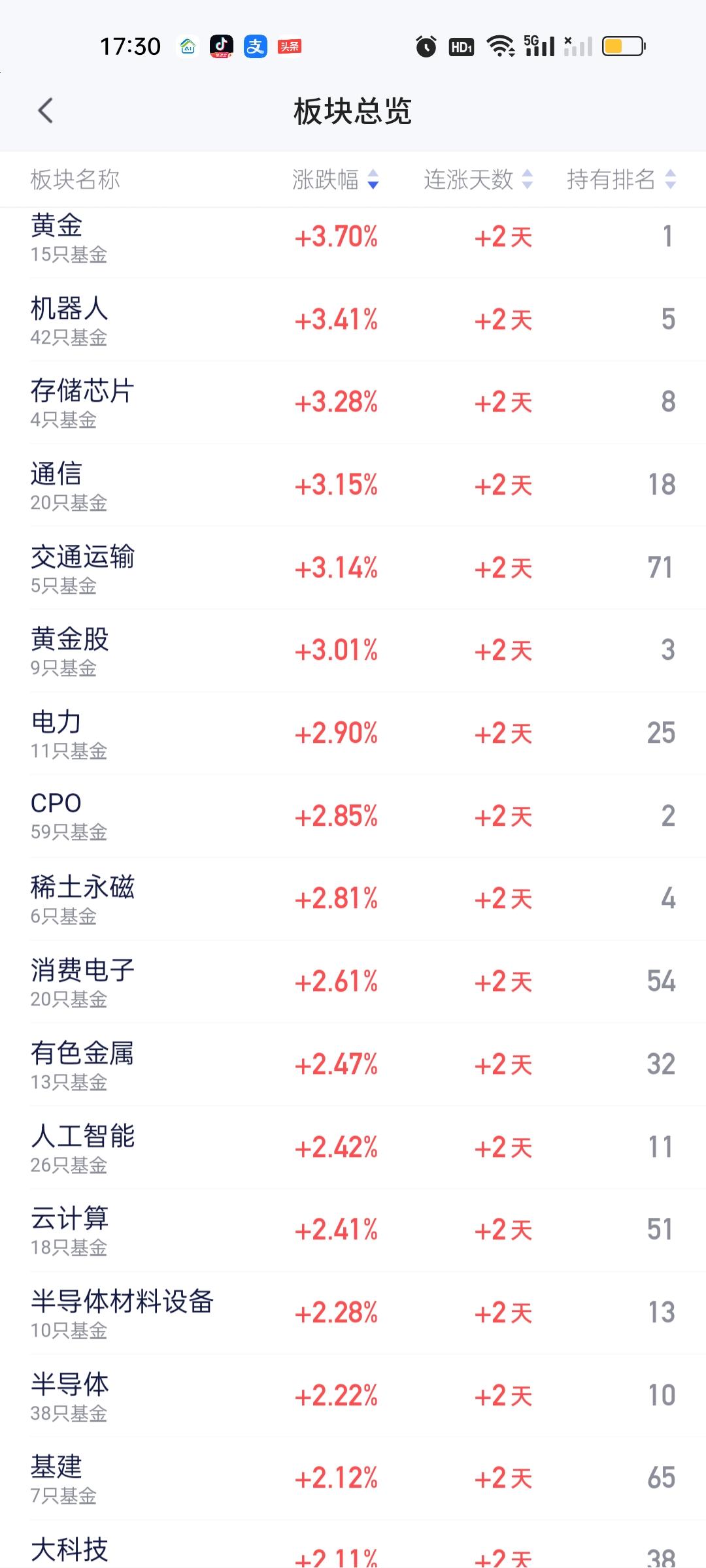
Task: Sort sectors by 持有排名
Action: pos(620,179)
